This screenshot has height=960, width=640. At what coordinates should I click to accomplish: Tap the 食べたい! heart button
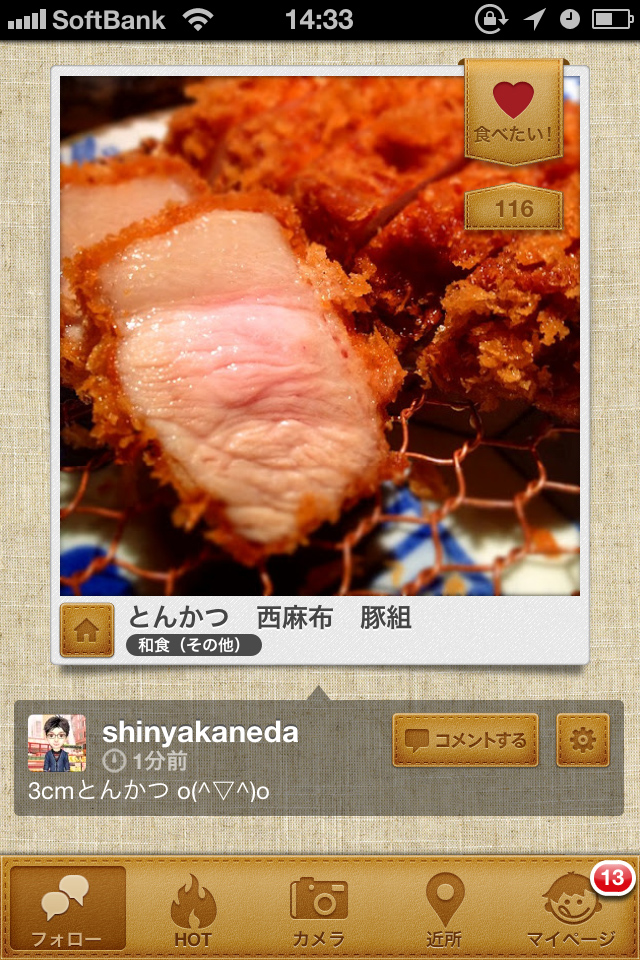point(513,111)
